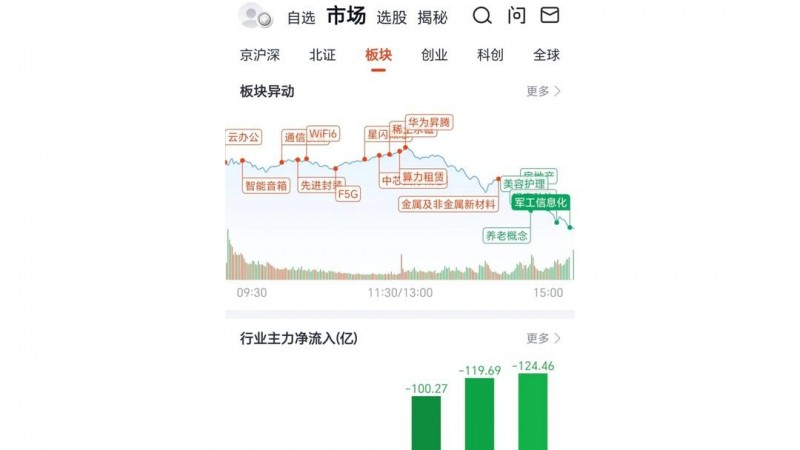Tap the 华为昇腾 marker on the chart
This screenshot has height=450, width=800.
(429, 122)
